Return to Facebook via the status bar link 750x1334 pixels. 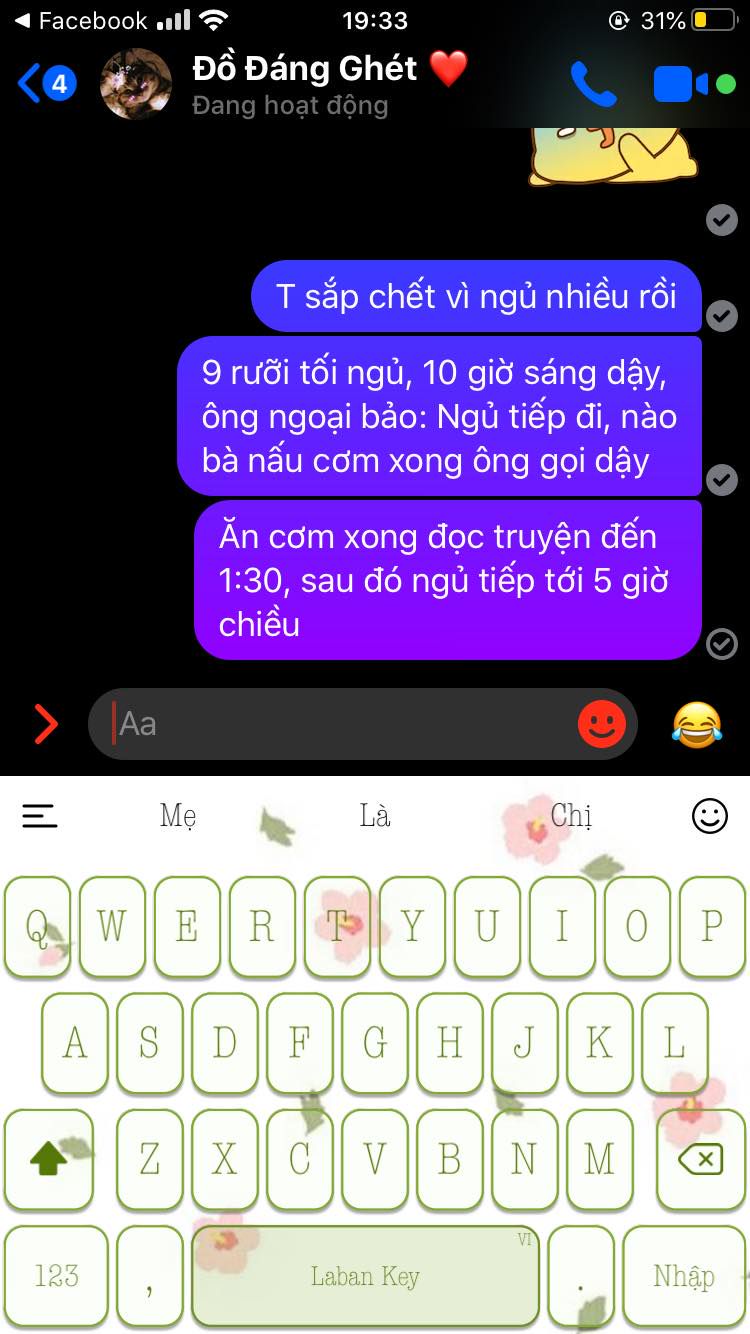[80, 20]
